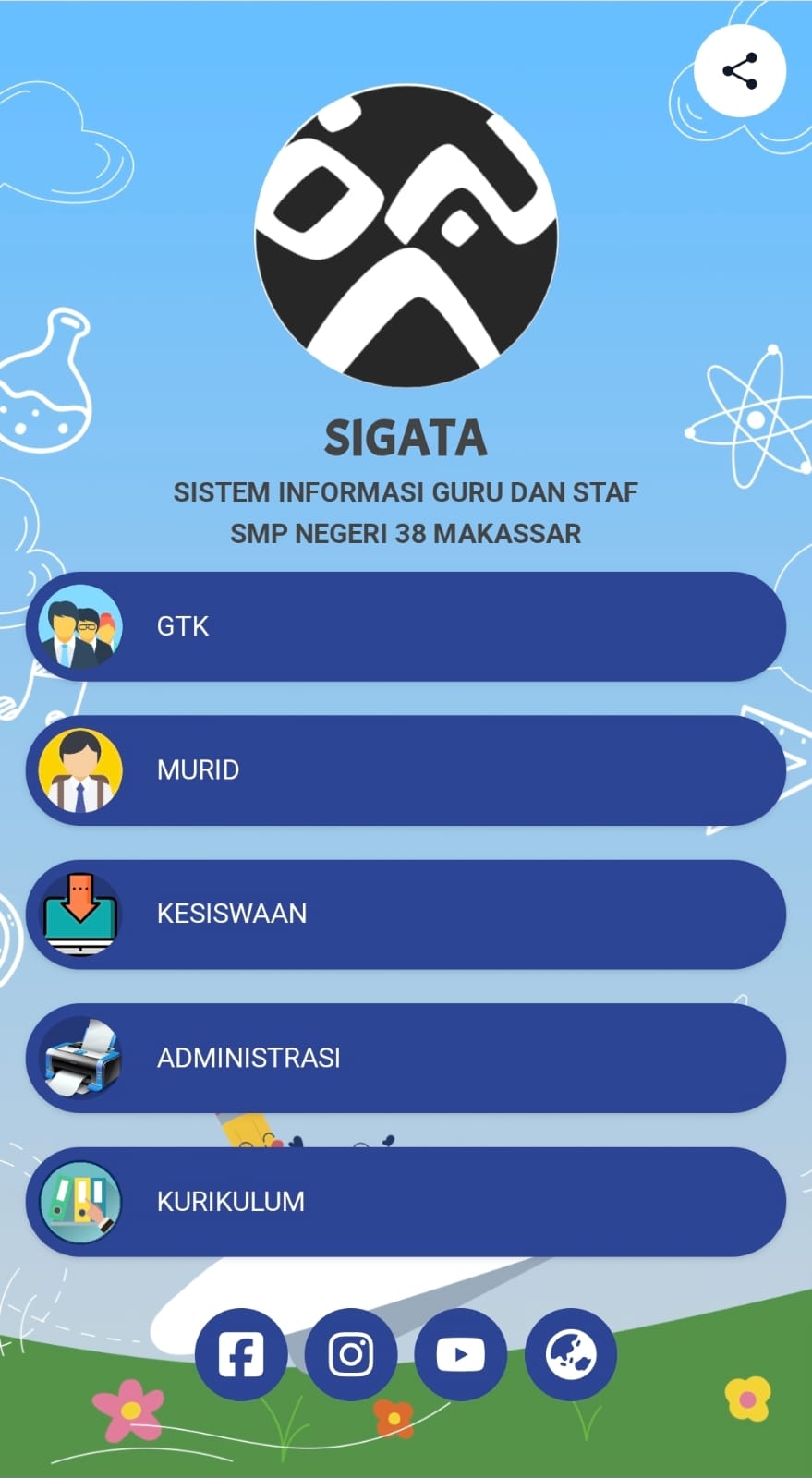Image resolution: width=812 pixels, height=1478 pixels.
Task: Open the website globe icon
Action: [570, 1354]
